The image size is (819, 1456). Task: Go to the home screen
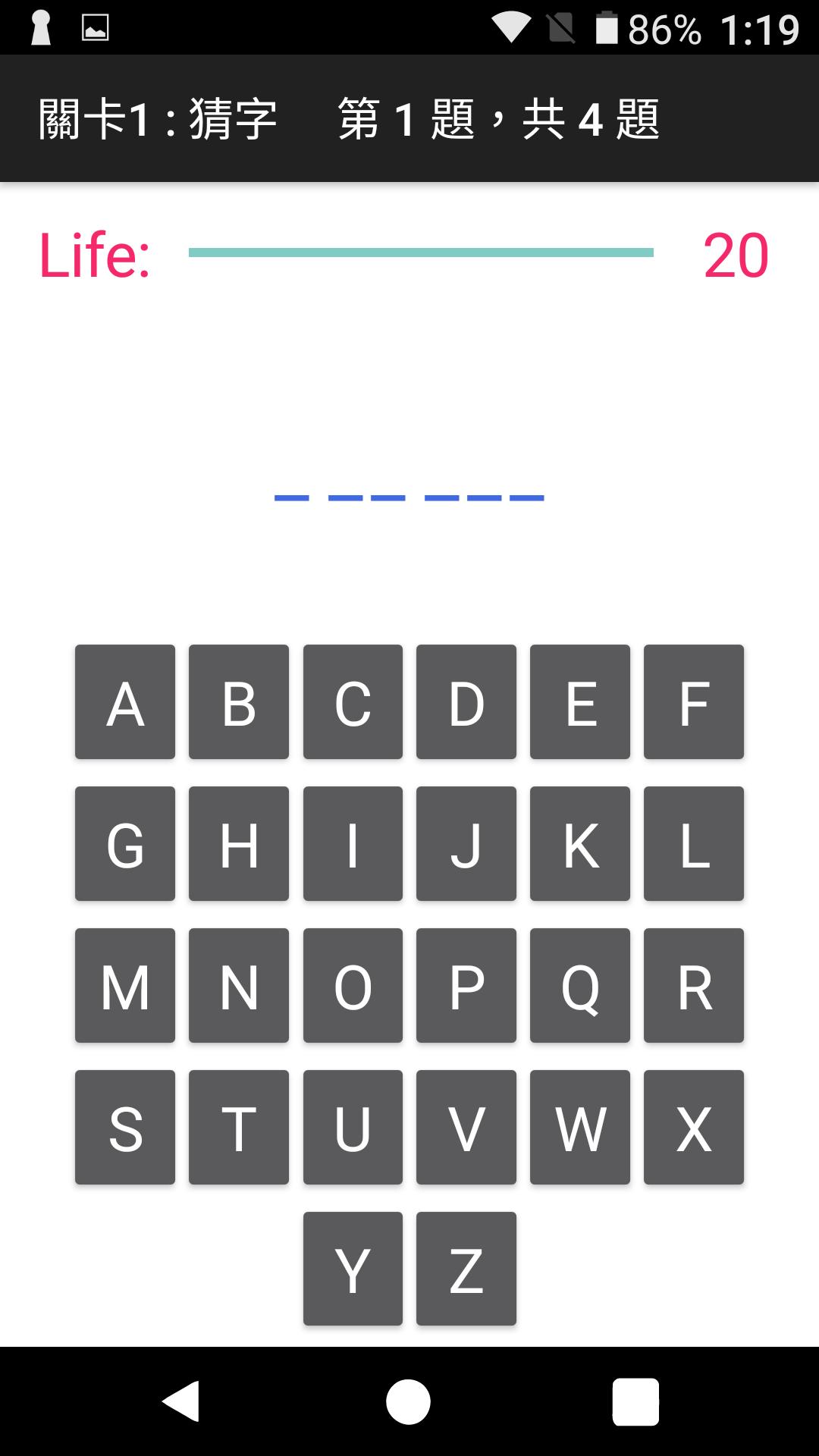[x=409, y=1401]
